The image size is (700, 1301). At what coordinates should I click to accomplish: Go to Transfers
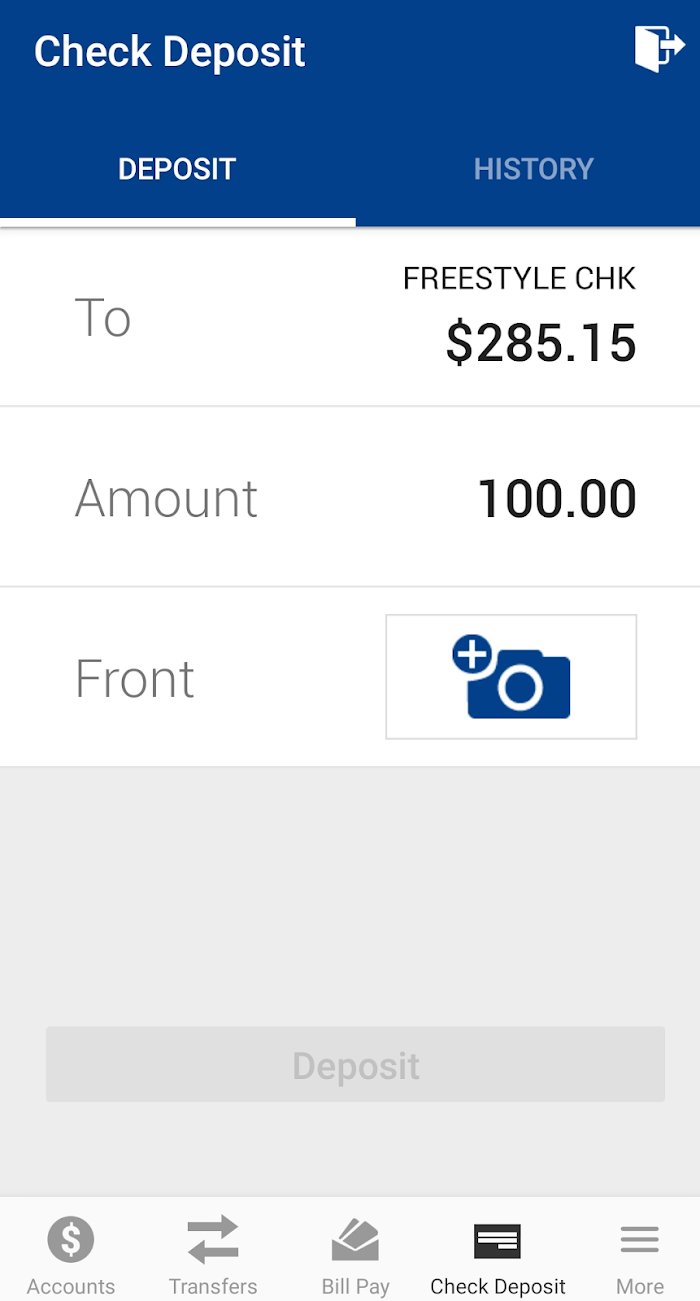click(213, 1255)
